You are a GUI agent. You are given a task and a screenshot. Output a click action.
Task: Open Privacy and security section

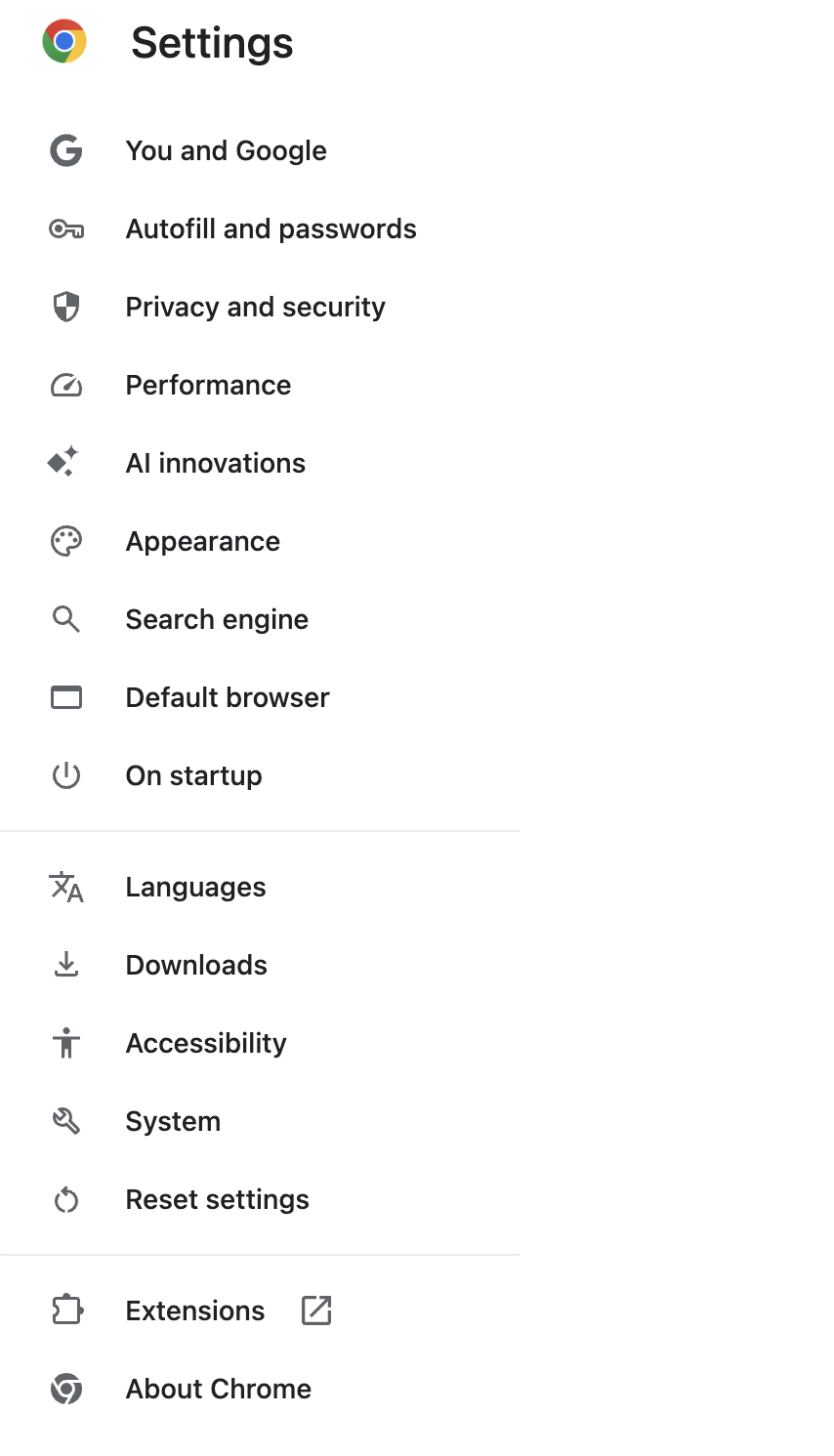tap(255, 307)
